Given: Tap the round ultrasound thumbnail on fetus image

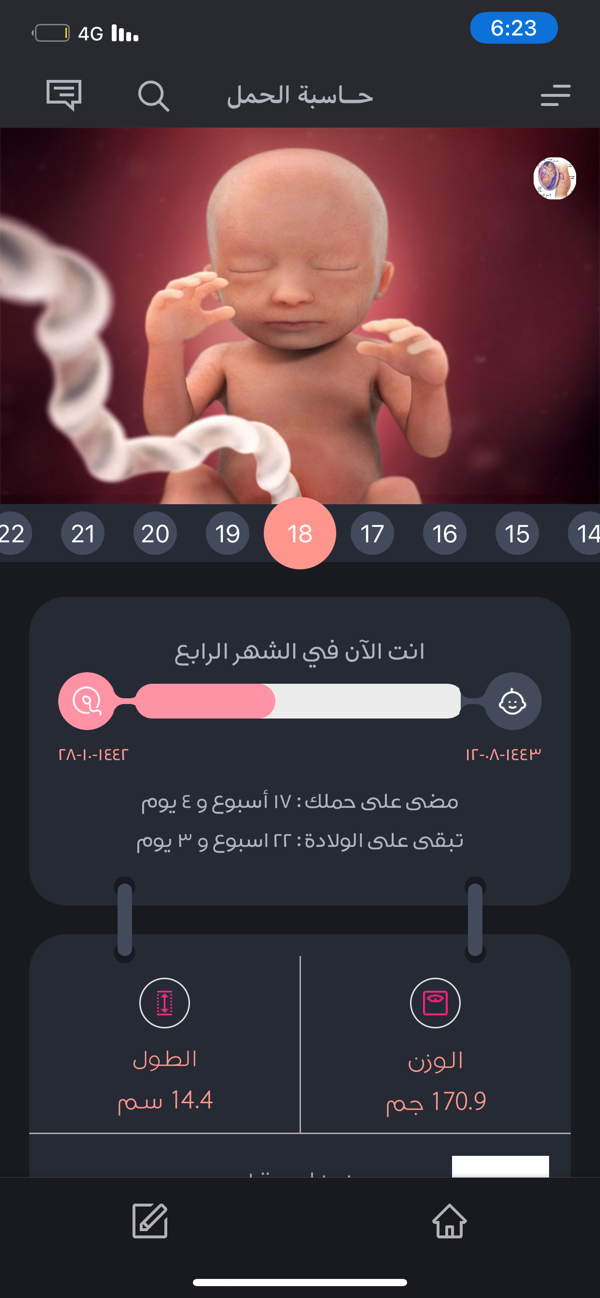Looking at the screenshot, I should 554,178.
